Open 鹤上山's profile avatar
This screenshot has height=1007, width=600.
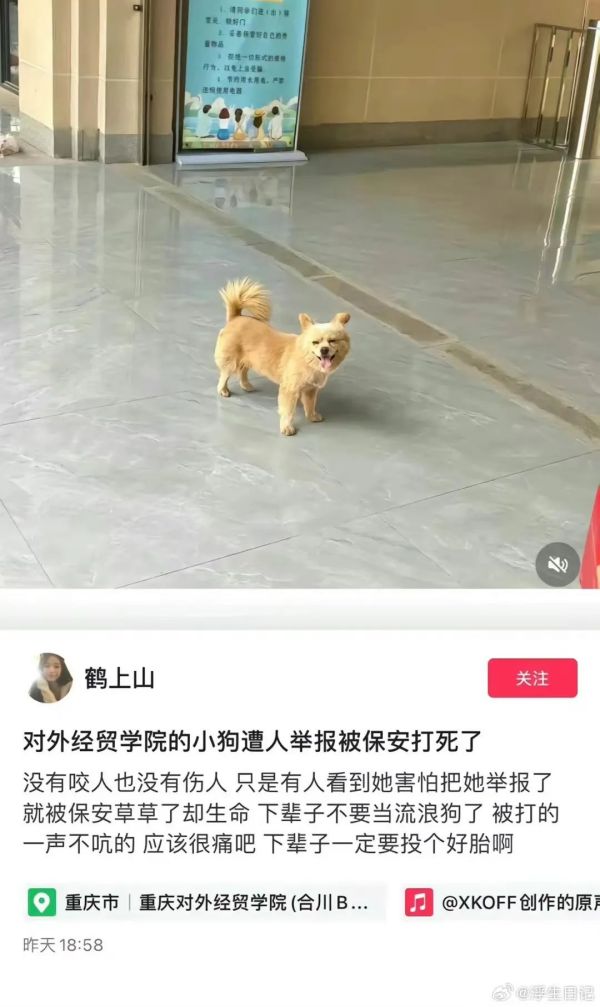click(49, 679)
